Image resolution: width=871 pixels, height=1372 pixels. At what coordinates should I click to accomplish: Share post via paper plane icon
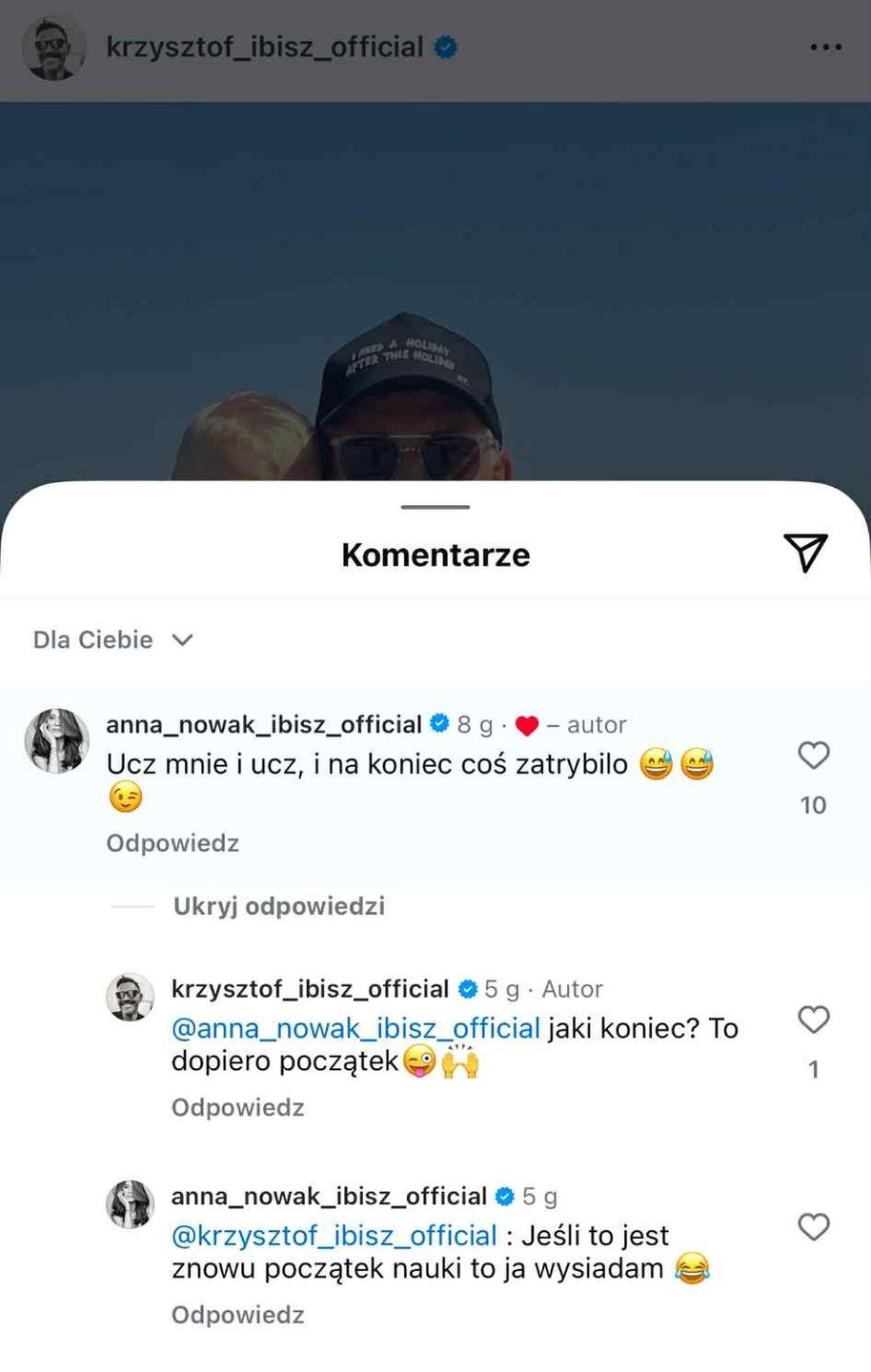click(805, 553)
